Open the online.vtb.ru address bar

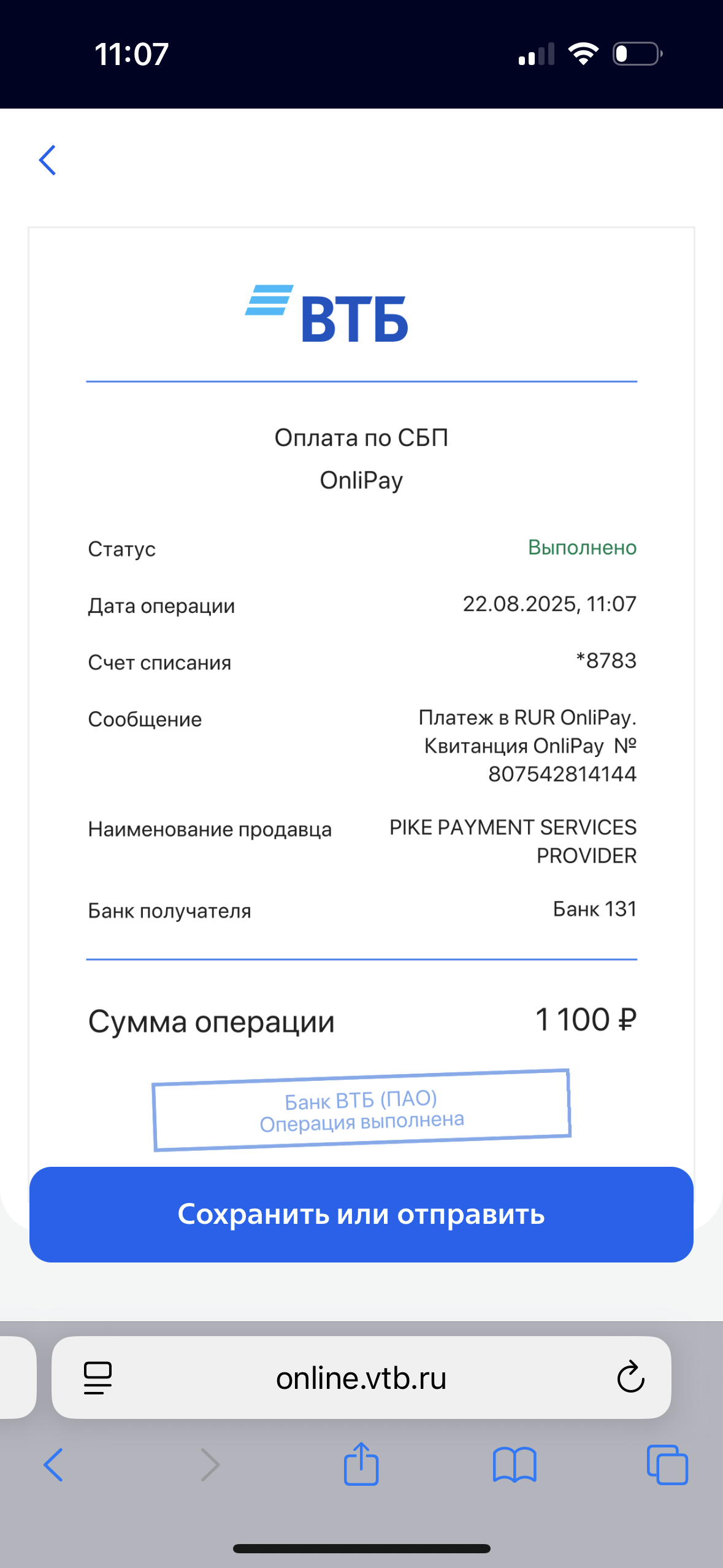pyautogui.click(x=361, y=1377)
